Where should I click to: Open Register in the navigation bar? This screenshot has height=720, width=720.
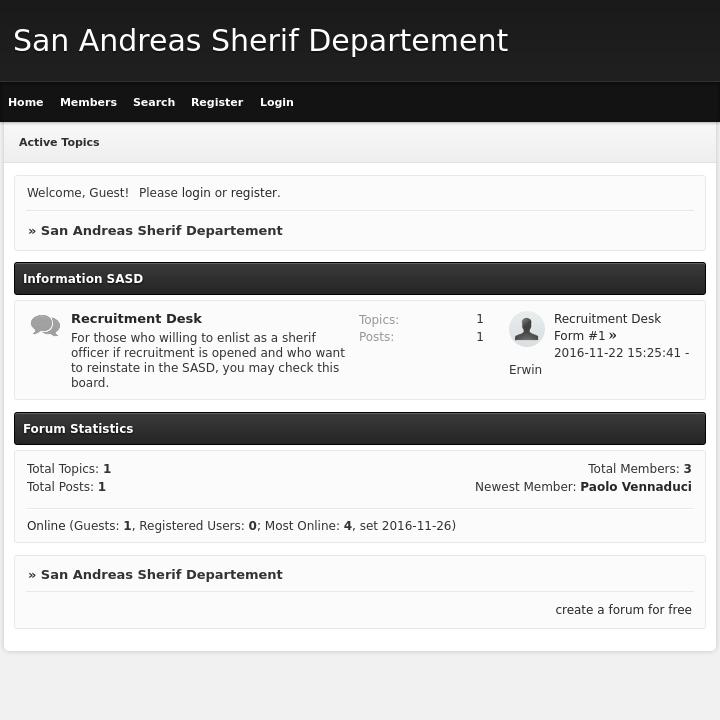217,102
